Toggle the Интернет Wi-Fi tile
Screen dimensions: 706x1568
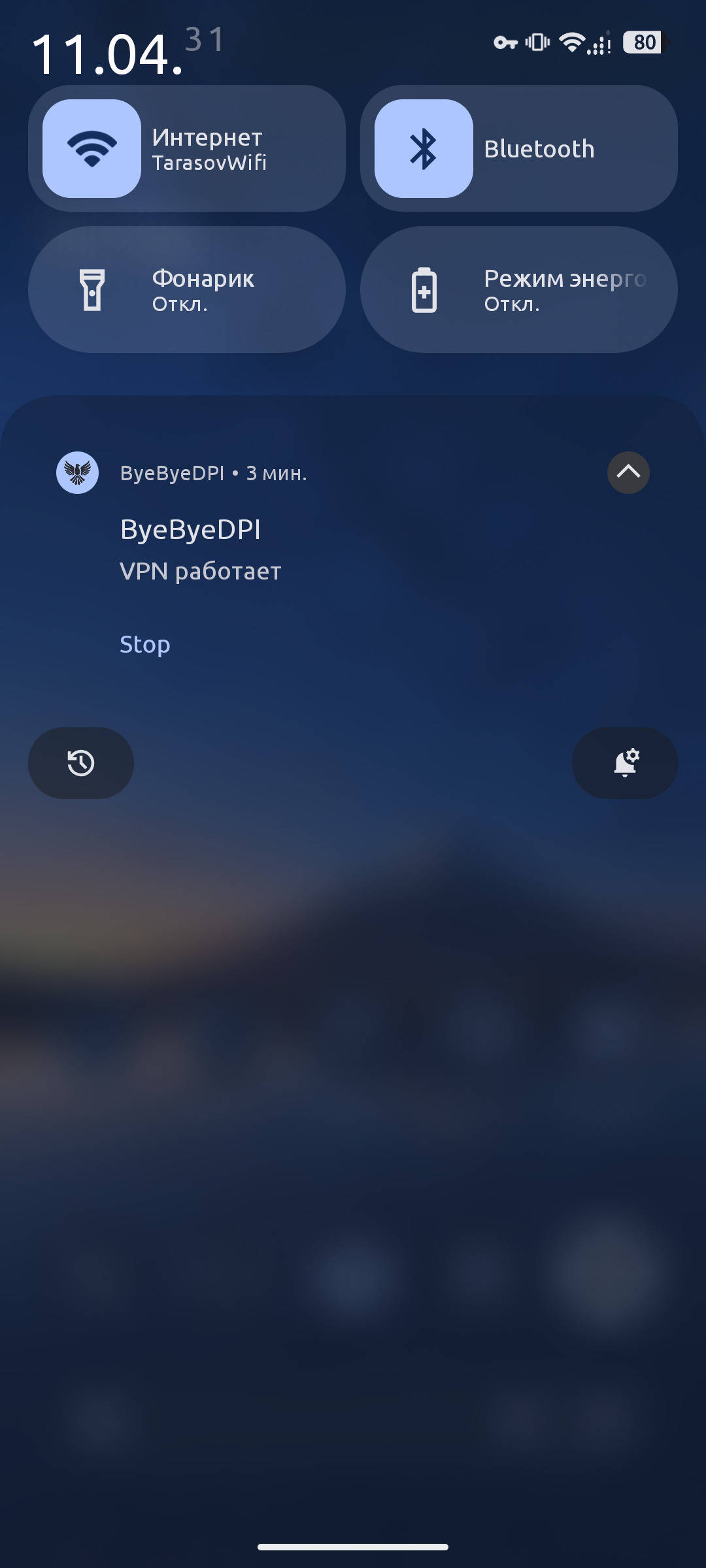coord(92,149)
